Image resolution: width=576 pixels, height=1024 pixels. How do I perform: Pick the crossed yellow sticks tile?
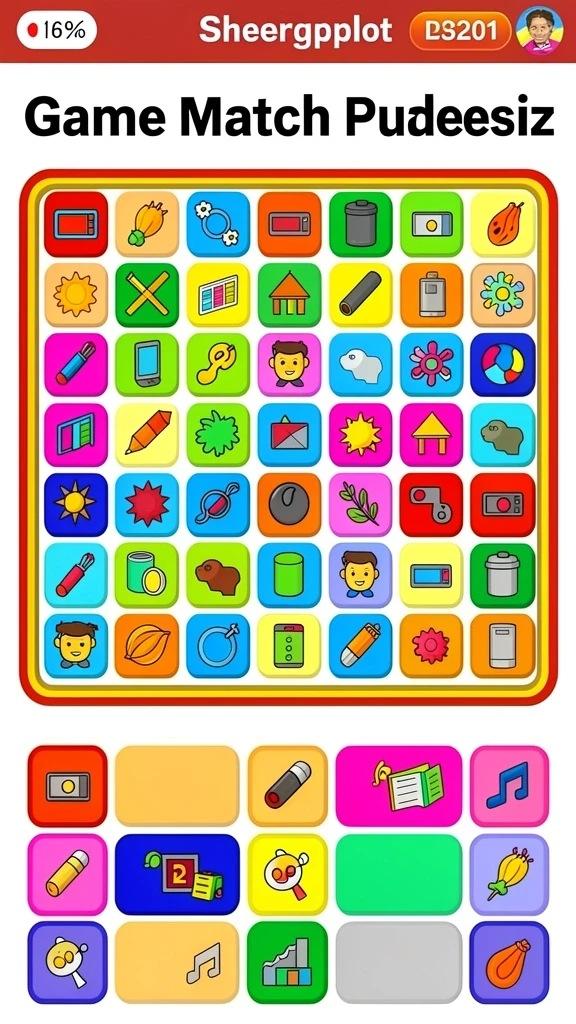(x=147, y=295)
